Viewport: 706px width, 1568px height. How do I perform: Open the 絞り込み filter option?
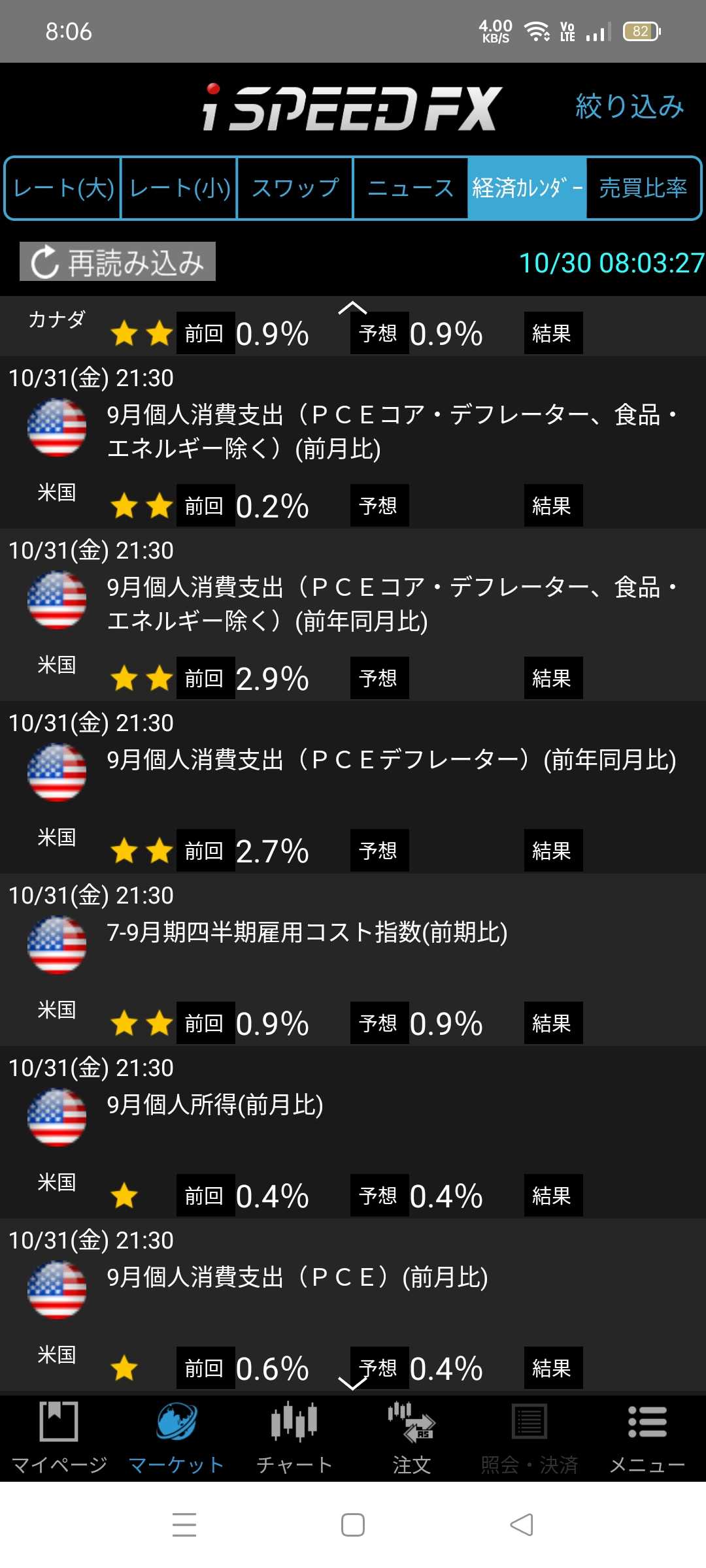coord(629,106)
